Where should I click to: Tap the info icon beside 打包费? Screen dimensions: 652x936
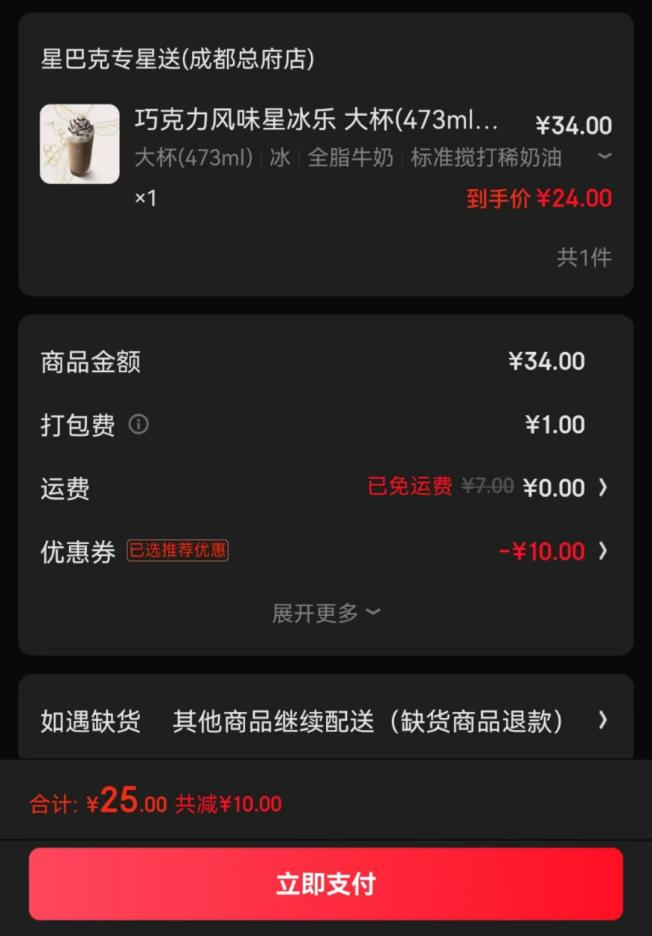click(139, 425)
